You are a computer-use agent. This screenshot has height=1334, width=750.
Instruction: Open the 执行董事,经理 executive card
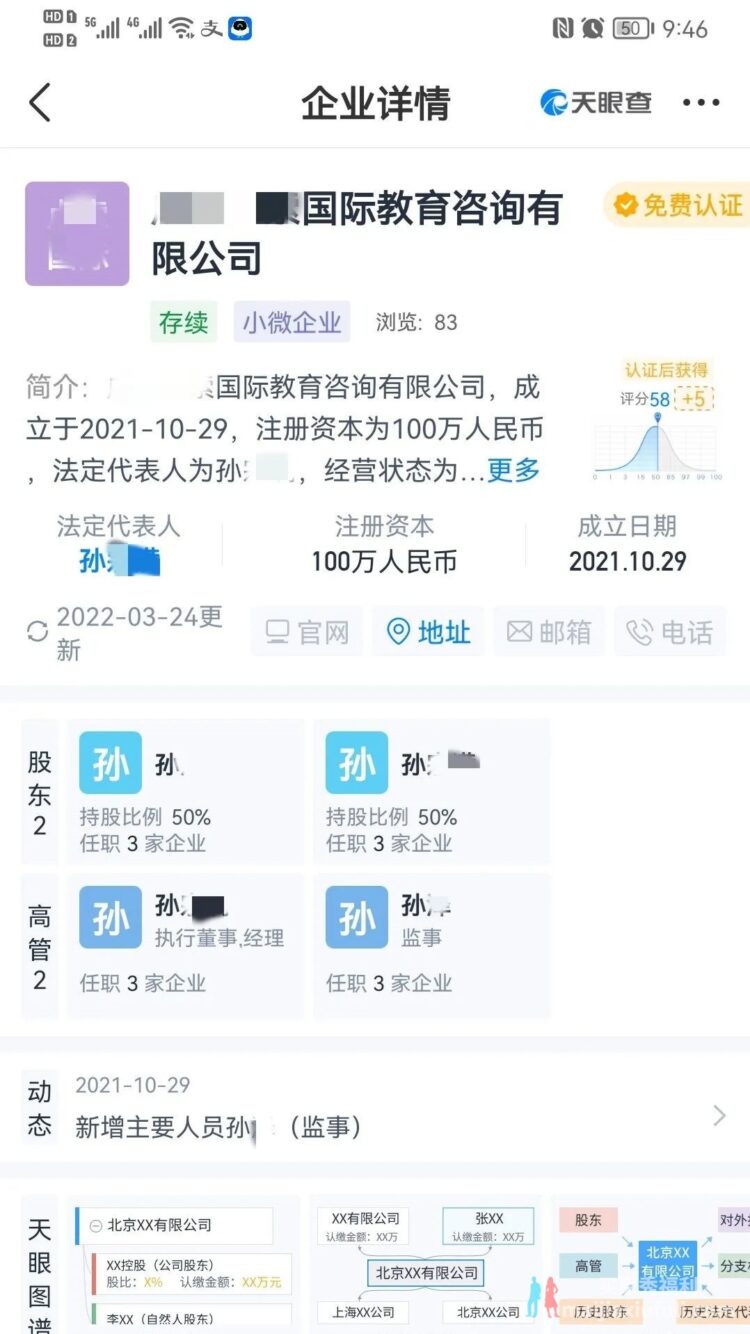(x=185, y=945)
